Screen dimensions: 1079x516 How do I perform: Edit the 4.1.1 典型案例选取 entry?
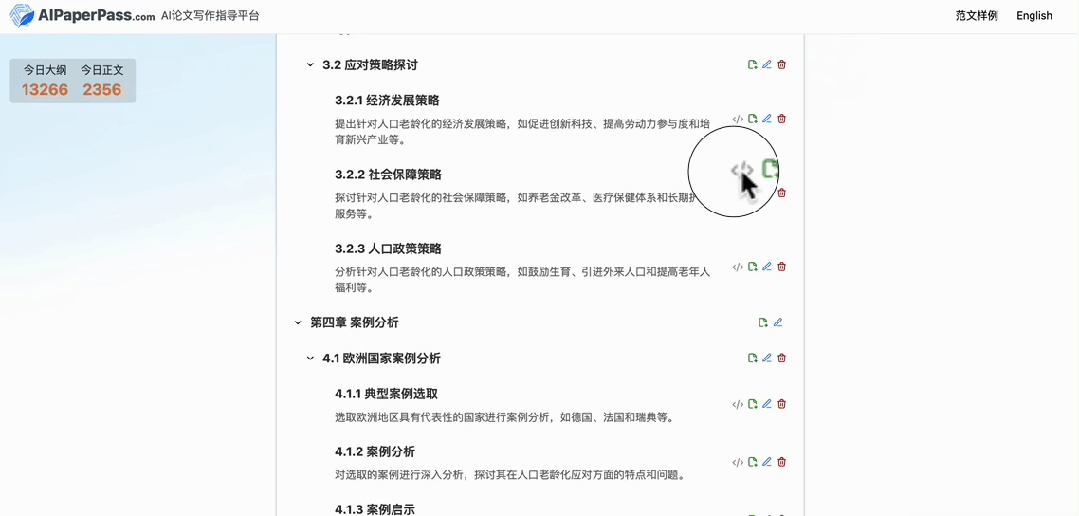[767, 404]
